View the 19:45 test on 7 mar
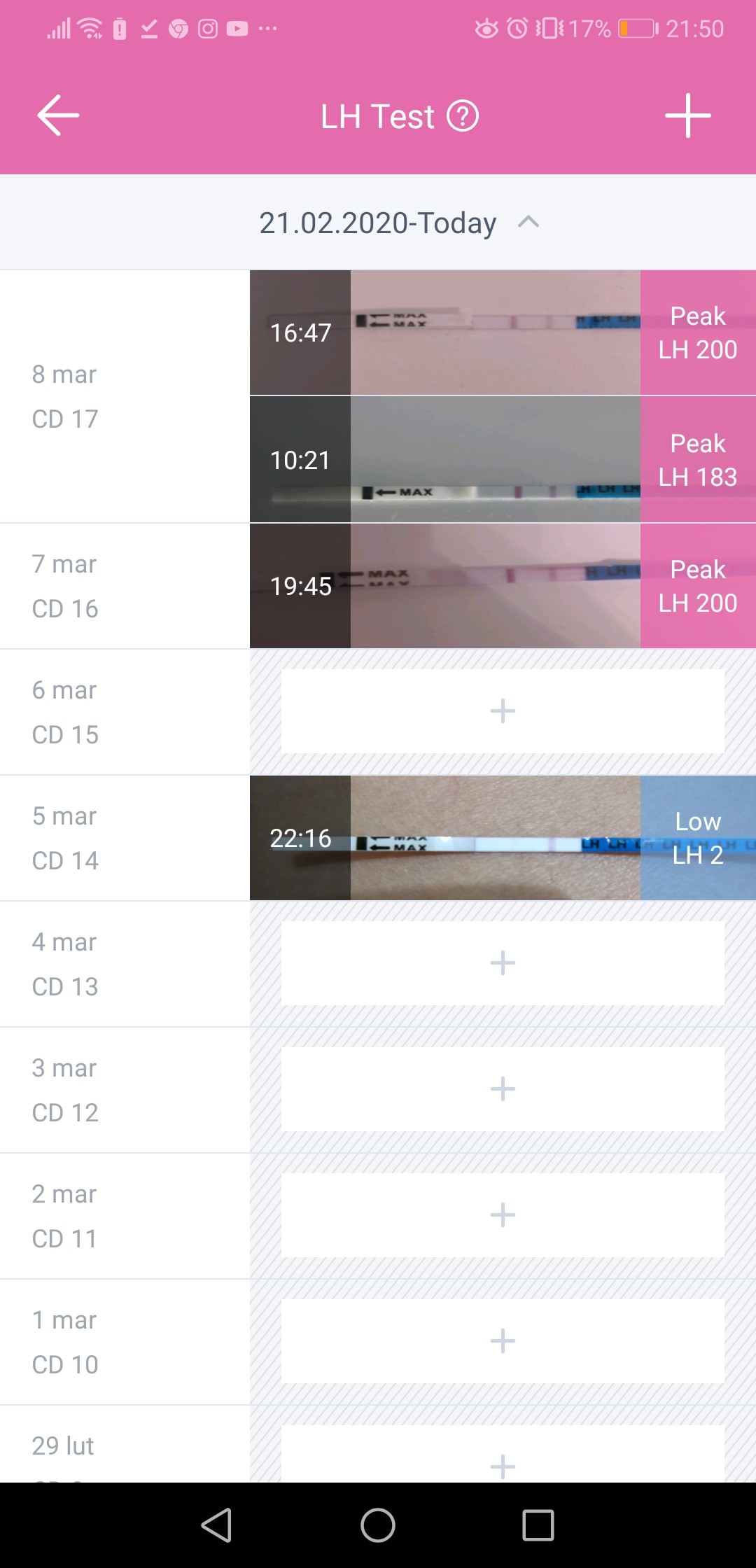 (502, 586)
